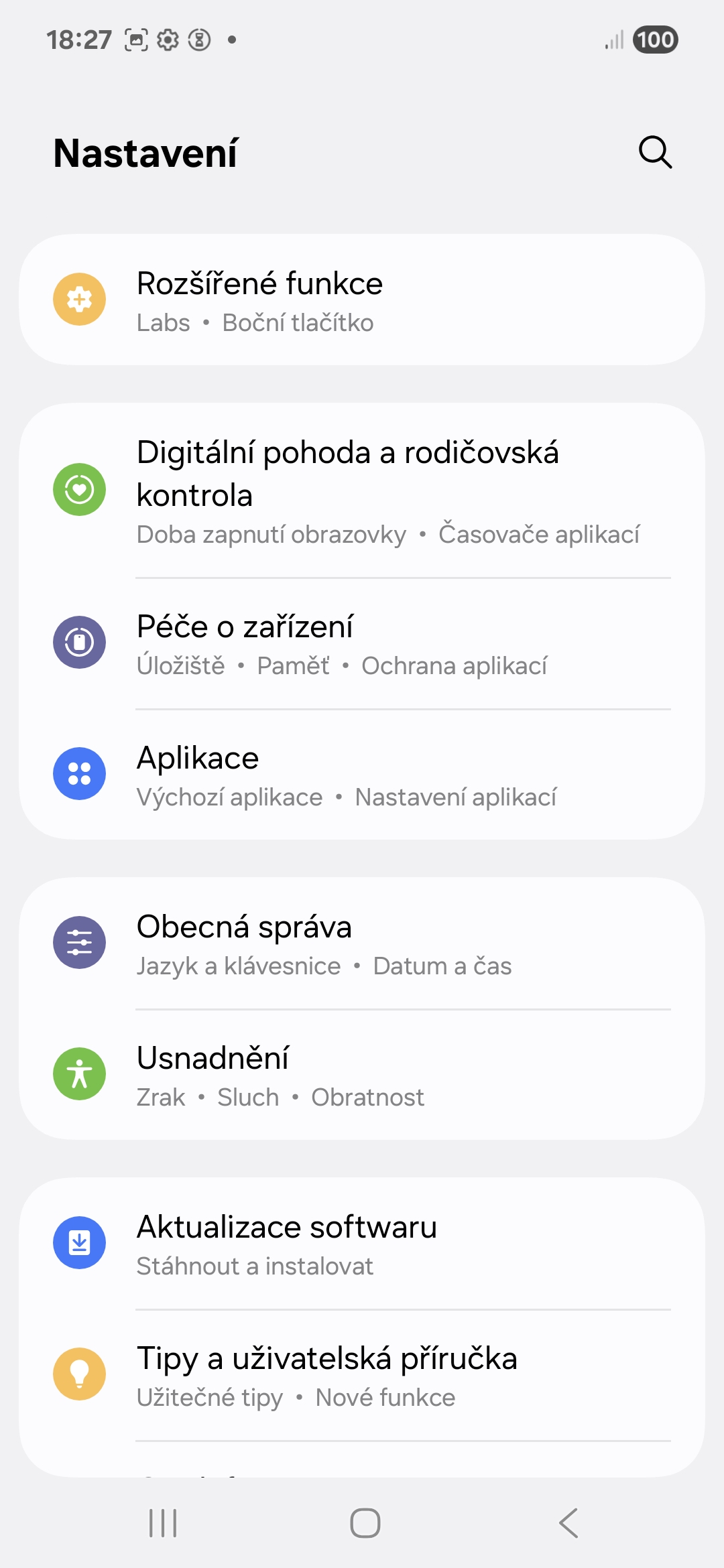Open recent apps from navigation bar
The width and height of the screenshot is (724, 1568).
163,1523
